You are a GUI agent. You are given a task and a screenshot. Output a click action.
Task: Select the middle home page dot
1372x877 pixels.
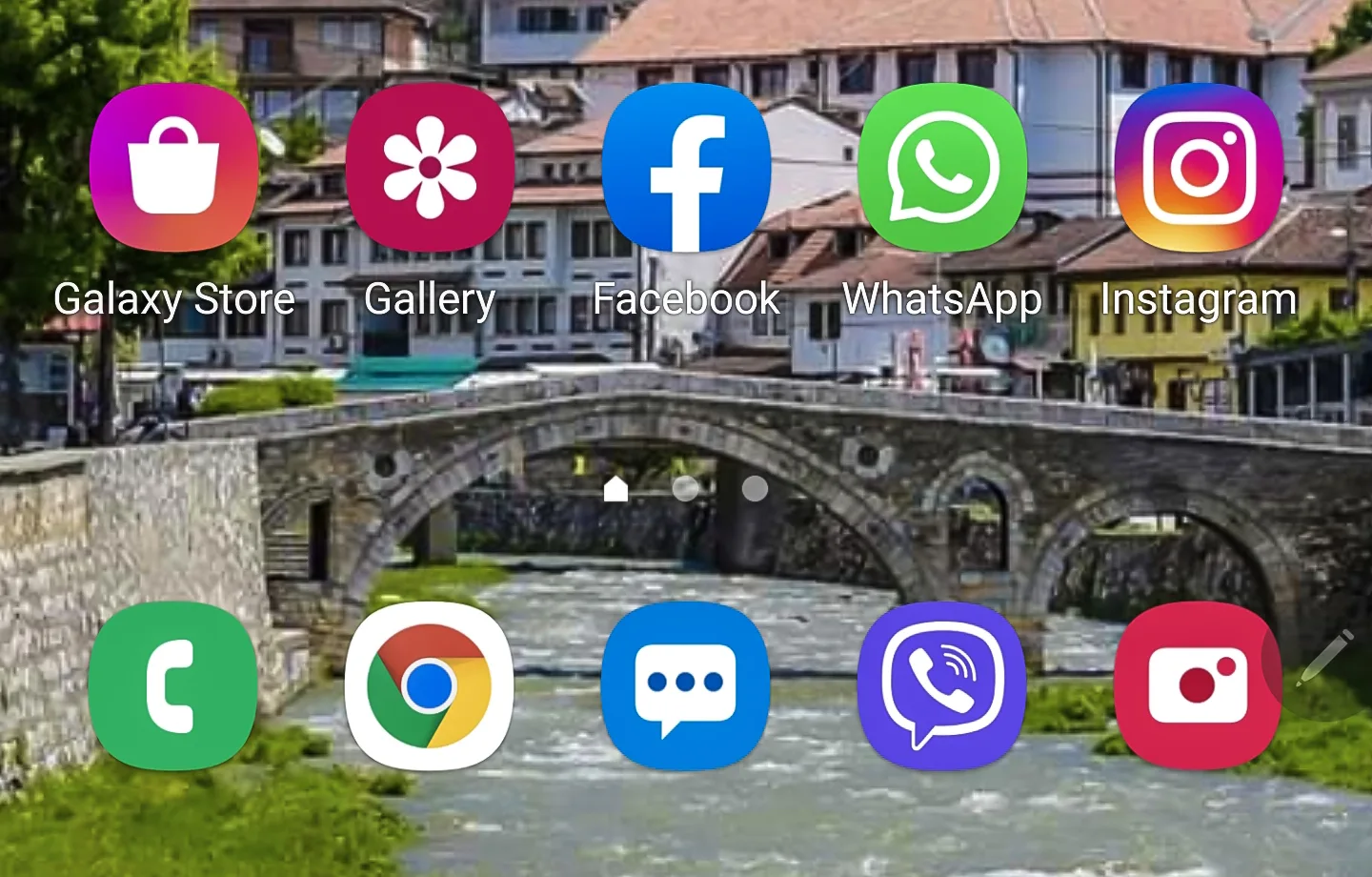[x=686, y=489]
